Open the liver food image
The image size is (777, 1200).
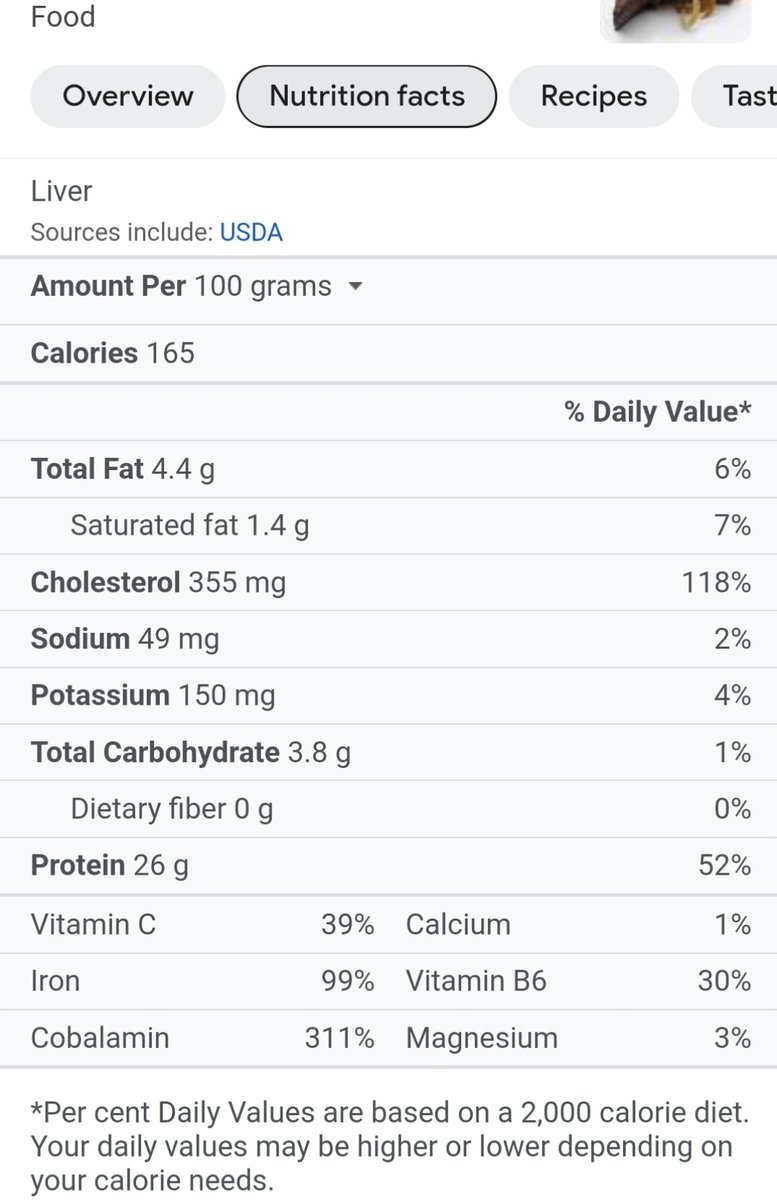[x=676, y=20]
